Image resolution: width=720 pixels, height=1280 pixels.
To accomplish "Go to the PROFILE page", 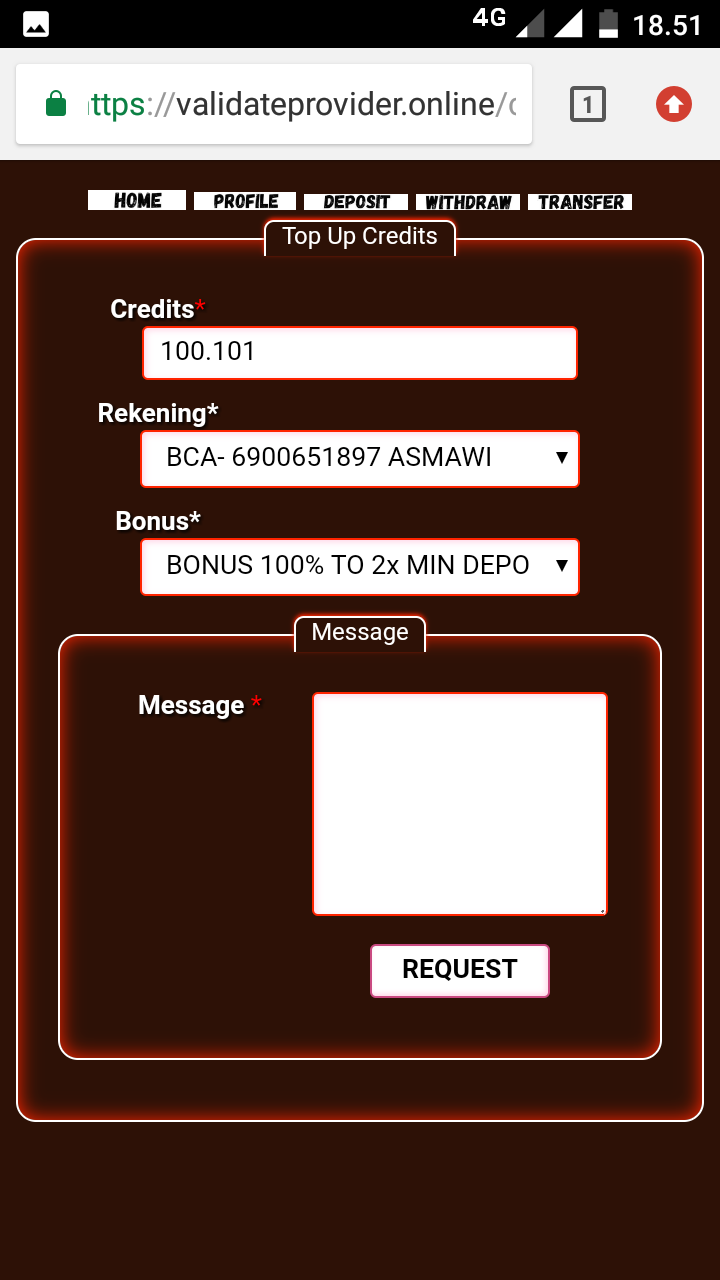I will click(x=245, y=201).
